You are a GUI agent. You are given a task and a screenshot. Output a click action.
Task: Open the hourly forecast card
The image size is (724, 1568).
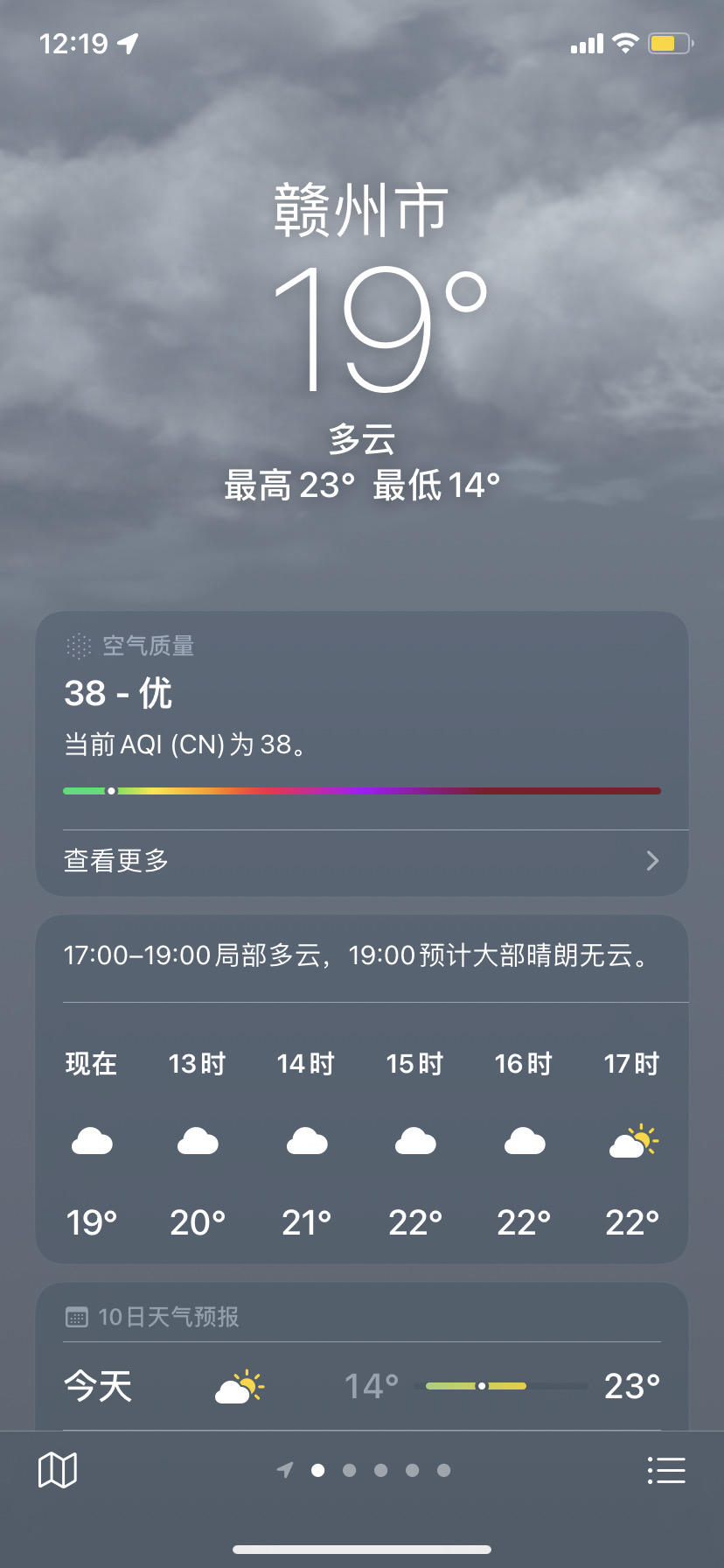361,1137
